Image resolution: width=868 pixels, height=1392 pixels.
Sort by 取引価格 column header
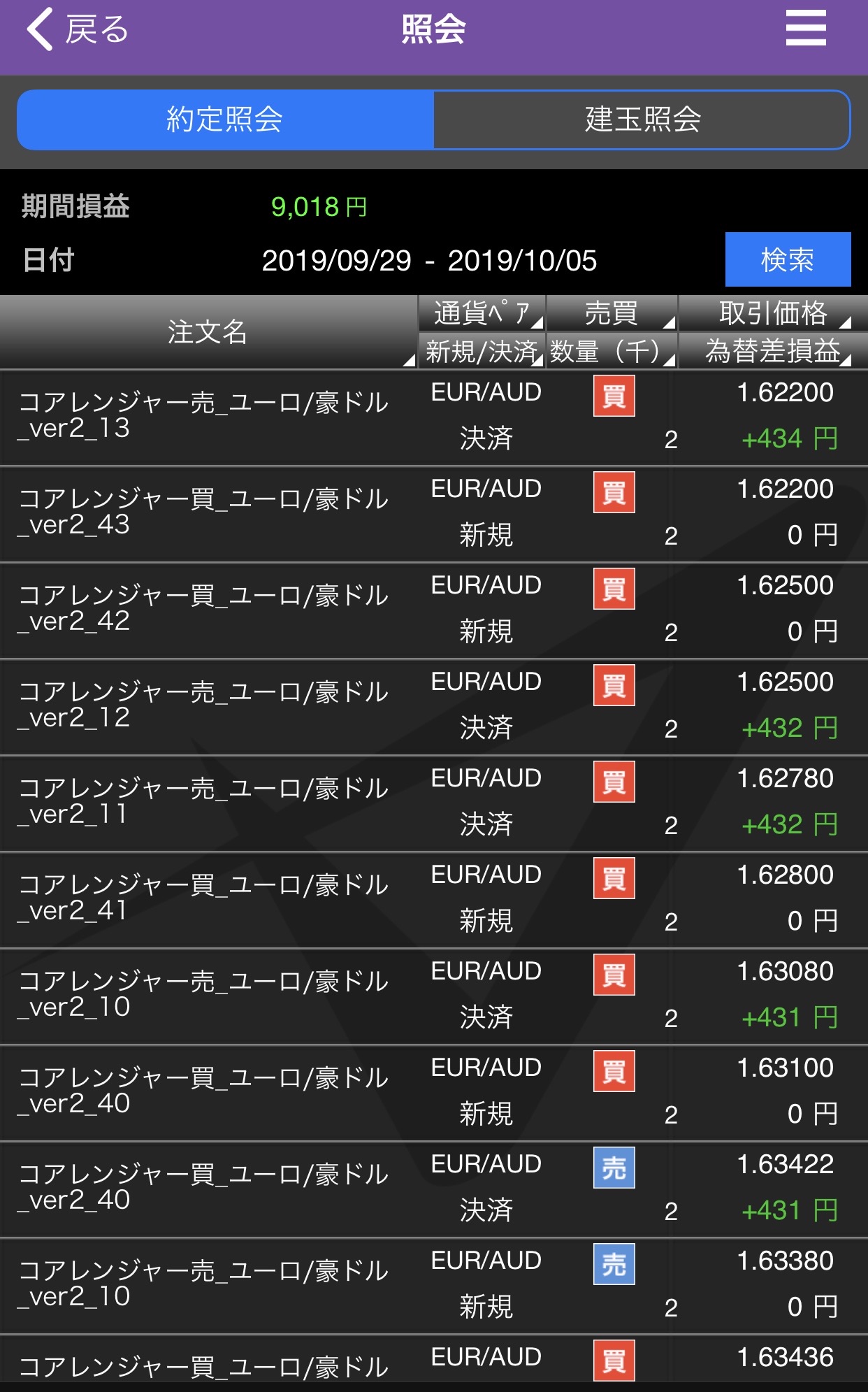click(x=772, y=313)
